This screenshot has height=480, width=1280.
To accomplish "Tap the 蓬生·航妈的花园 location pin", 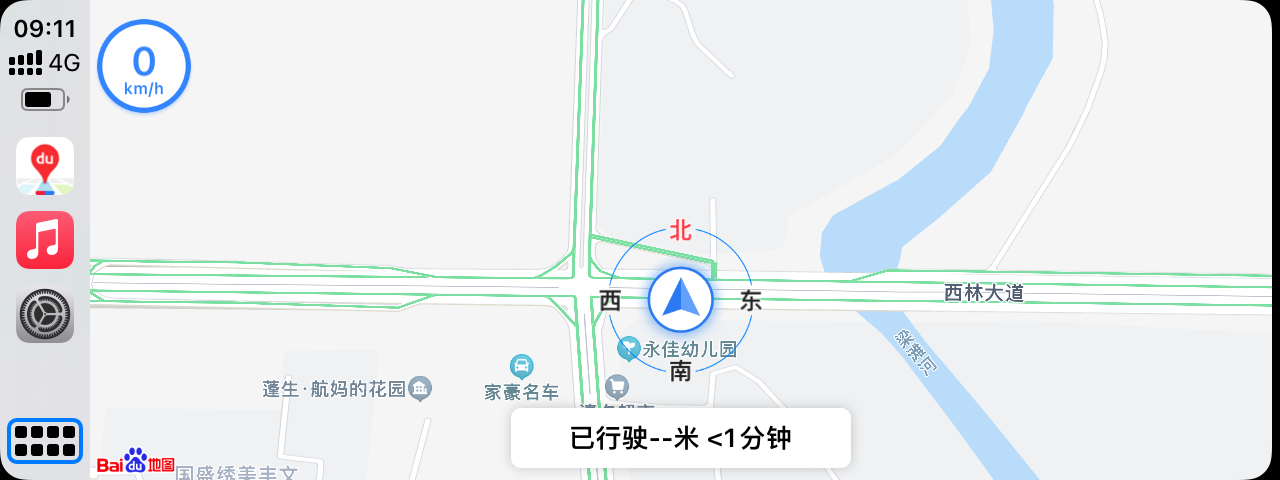I will point(421,388).
